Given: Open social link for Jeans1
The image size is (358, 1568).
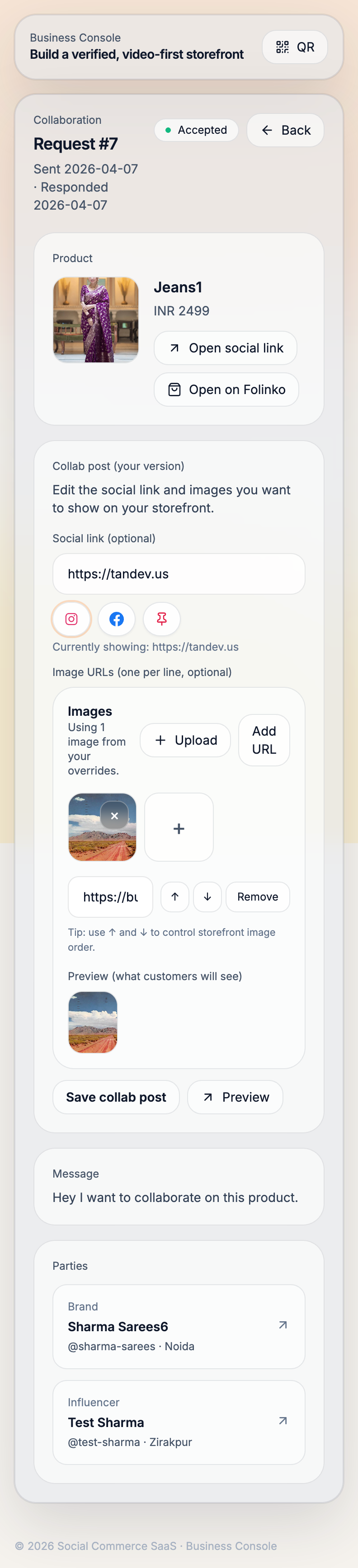Looking at the screenshot, I should (x=225, y=348).
